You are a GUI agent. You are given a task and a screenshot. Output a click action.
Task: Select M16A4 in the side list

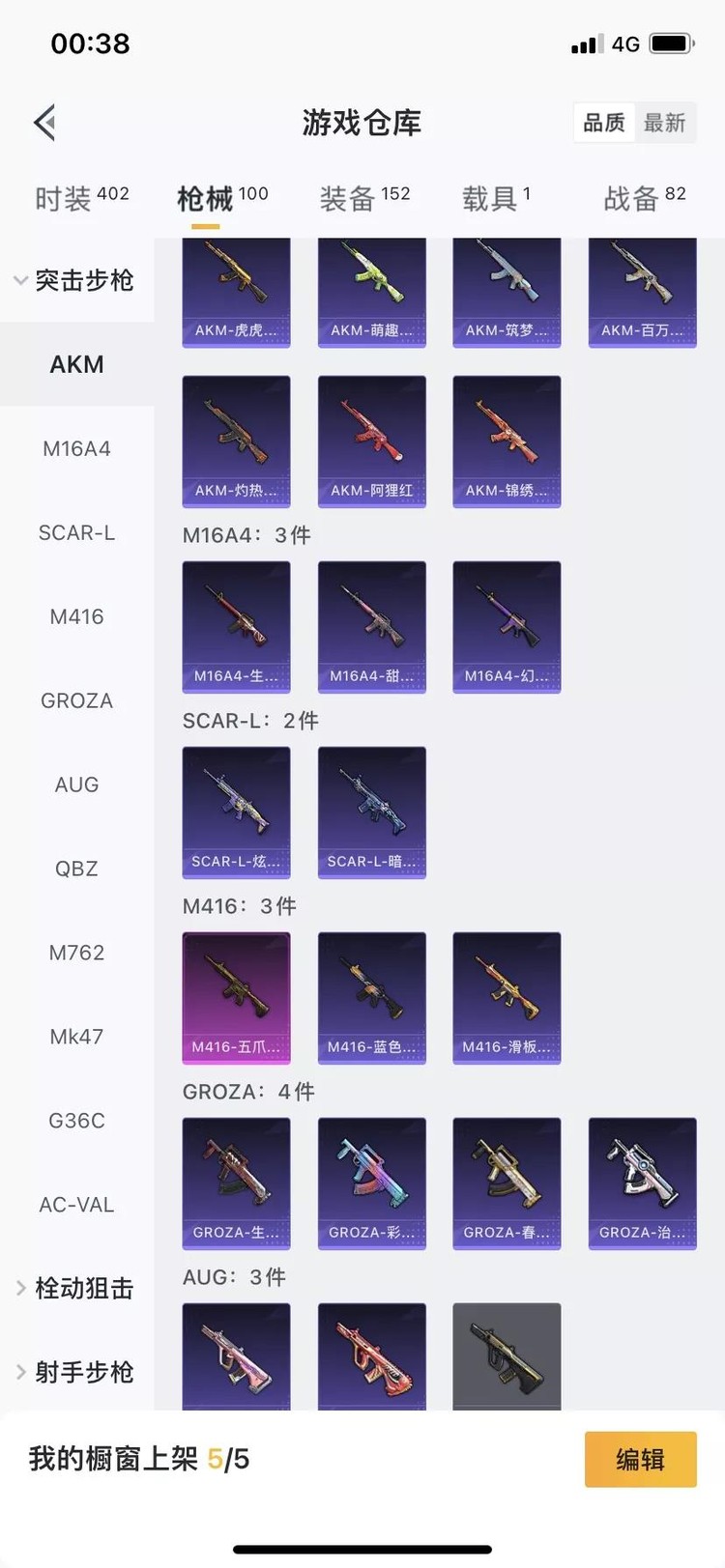tap(76, 448)
